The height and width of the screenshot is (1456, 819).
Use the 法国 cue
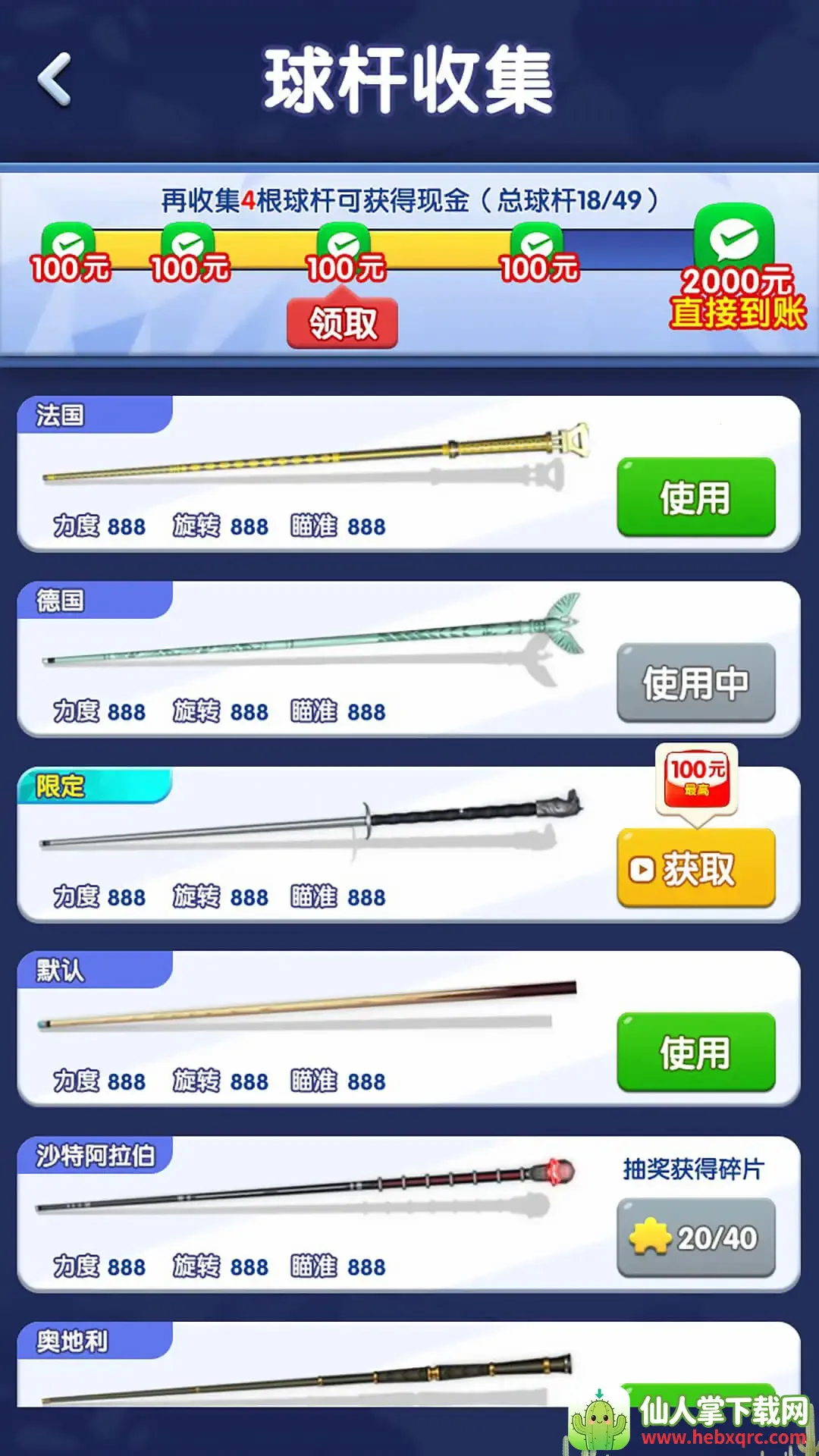695,497
